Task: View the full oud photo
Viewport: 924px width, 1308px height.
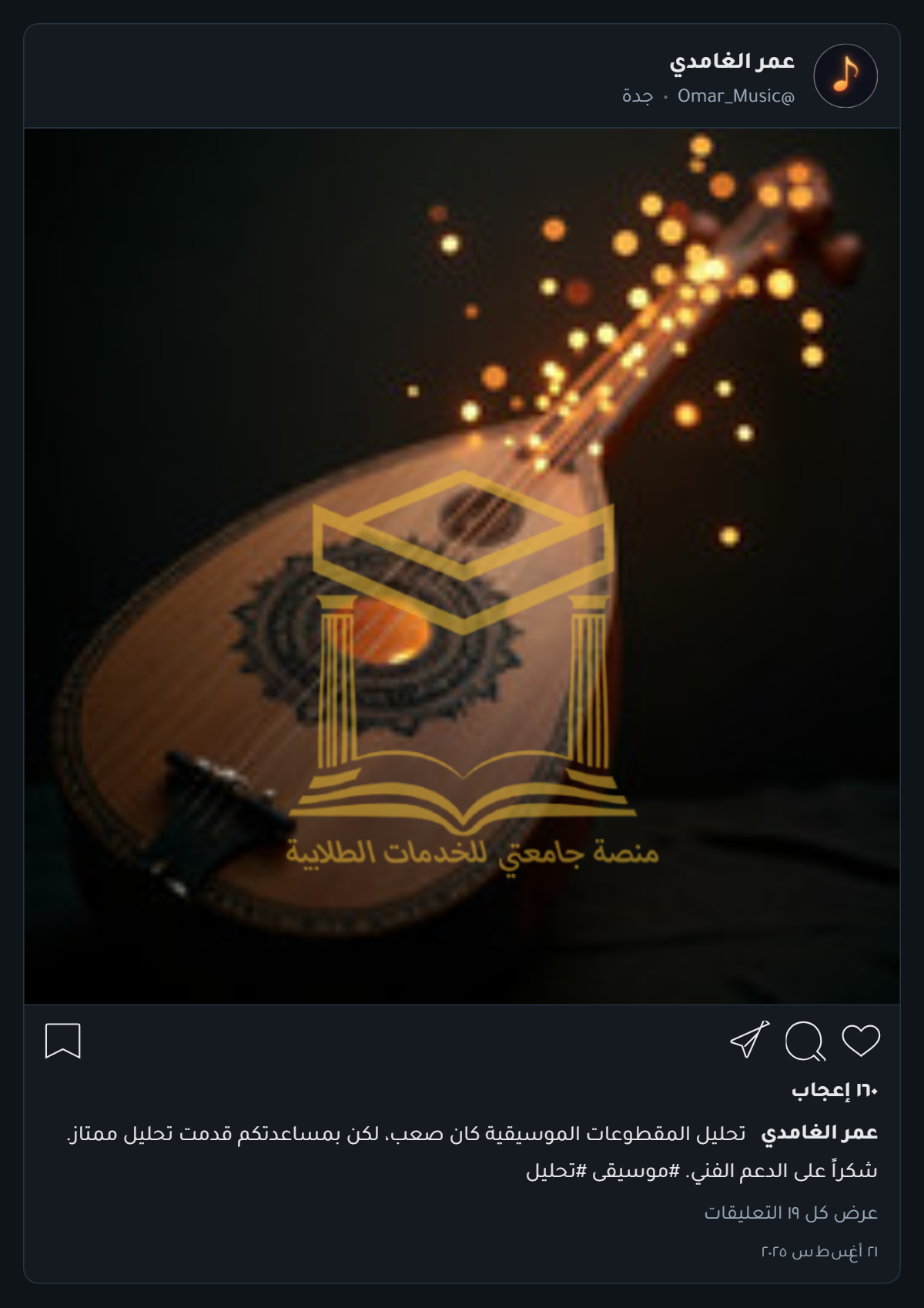Action: click(462, 566)
